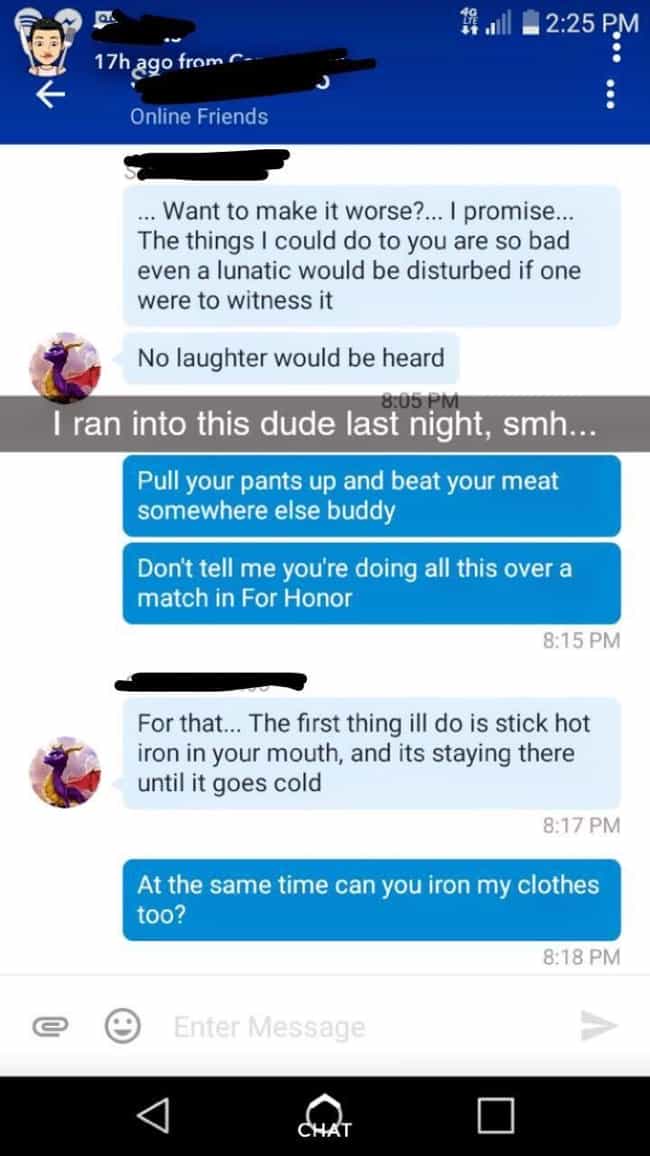The width and height of the screenshot is (650, 1156).
Task: Open the overflow menu in chat header
Action: (609, 94)
